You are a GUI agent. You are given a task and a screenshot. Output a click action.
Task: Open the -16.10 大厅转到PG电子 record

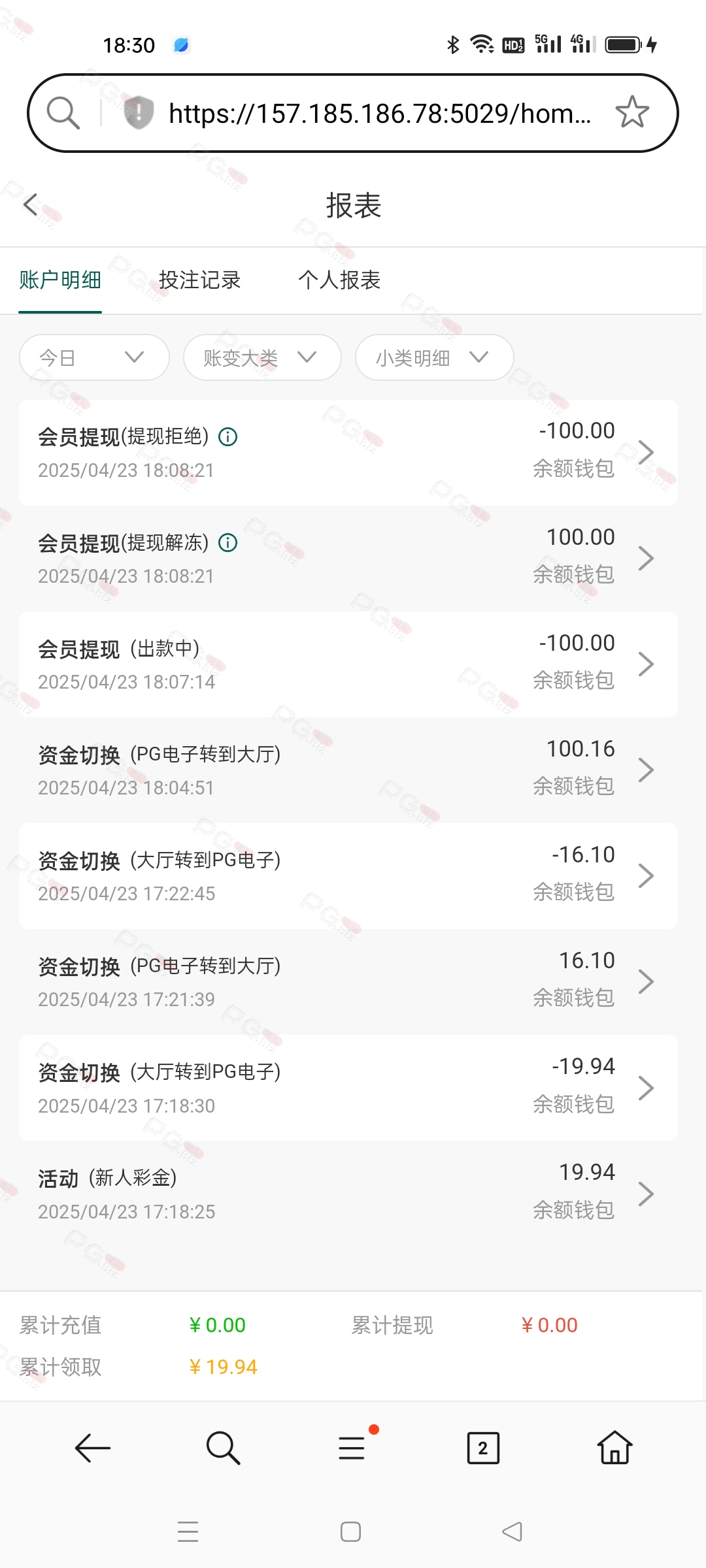click(348, 875)
